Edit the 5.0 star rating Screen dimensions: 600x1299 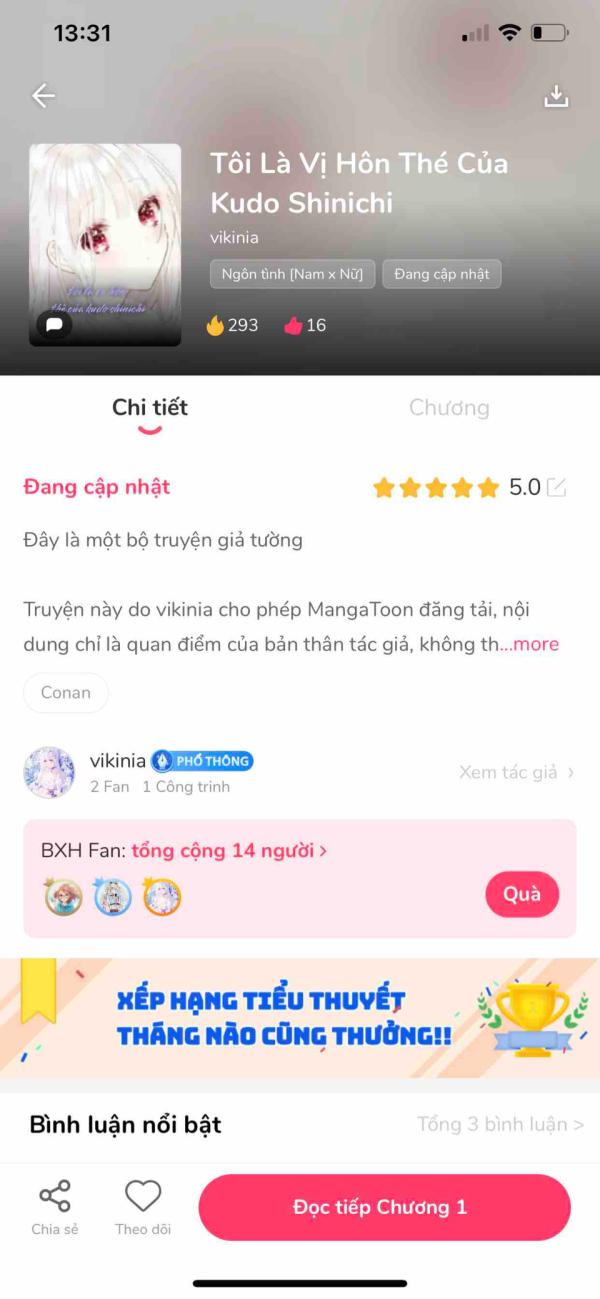point(556,488)
